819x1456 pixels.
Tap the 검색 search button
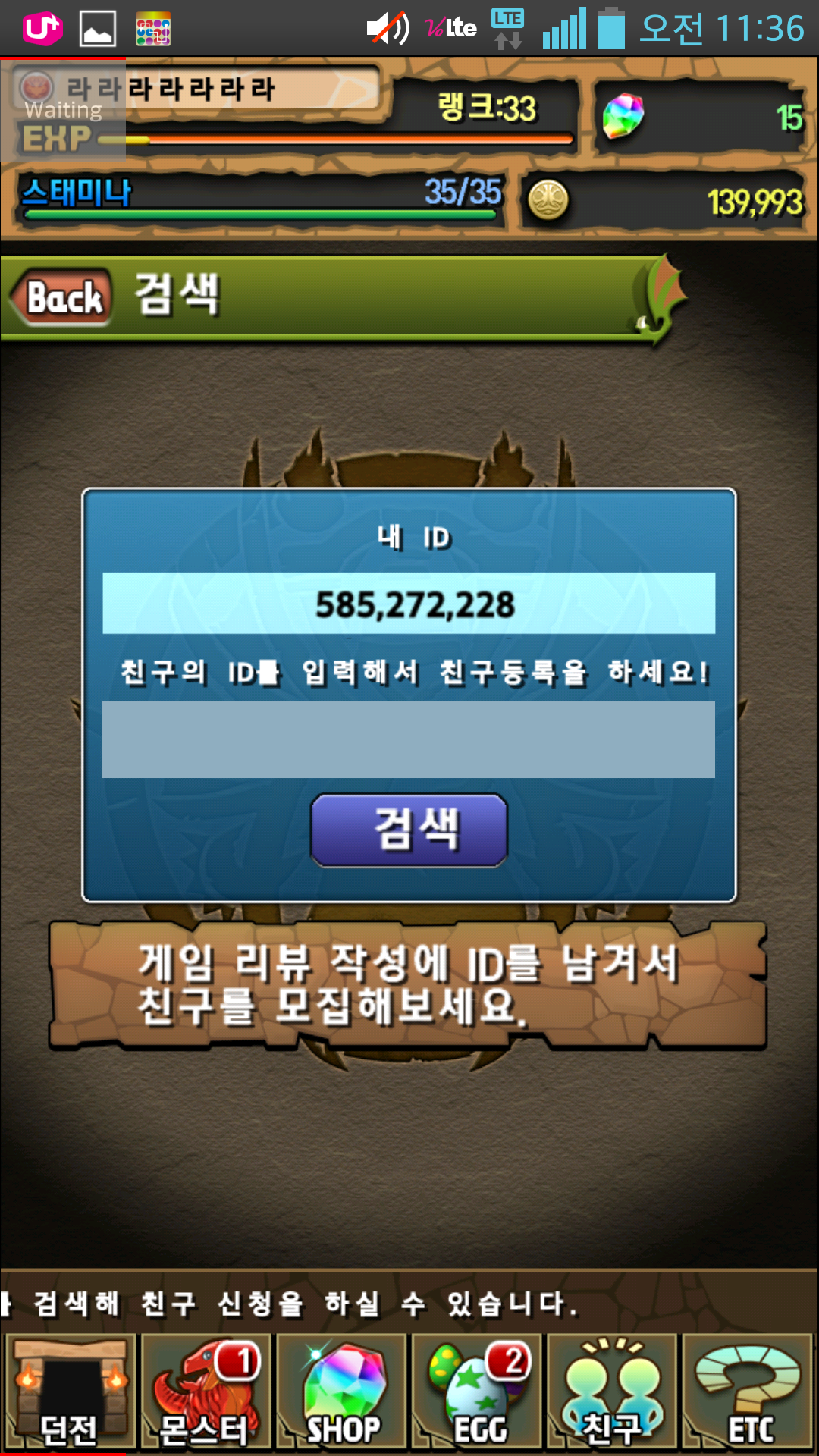point(409,830)
